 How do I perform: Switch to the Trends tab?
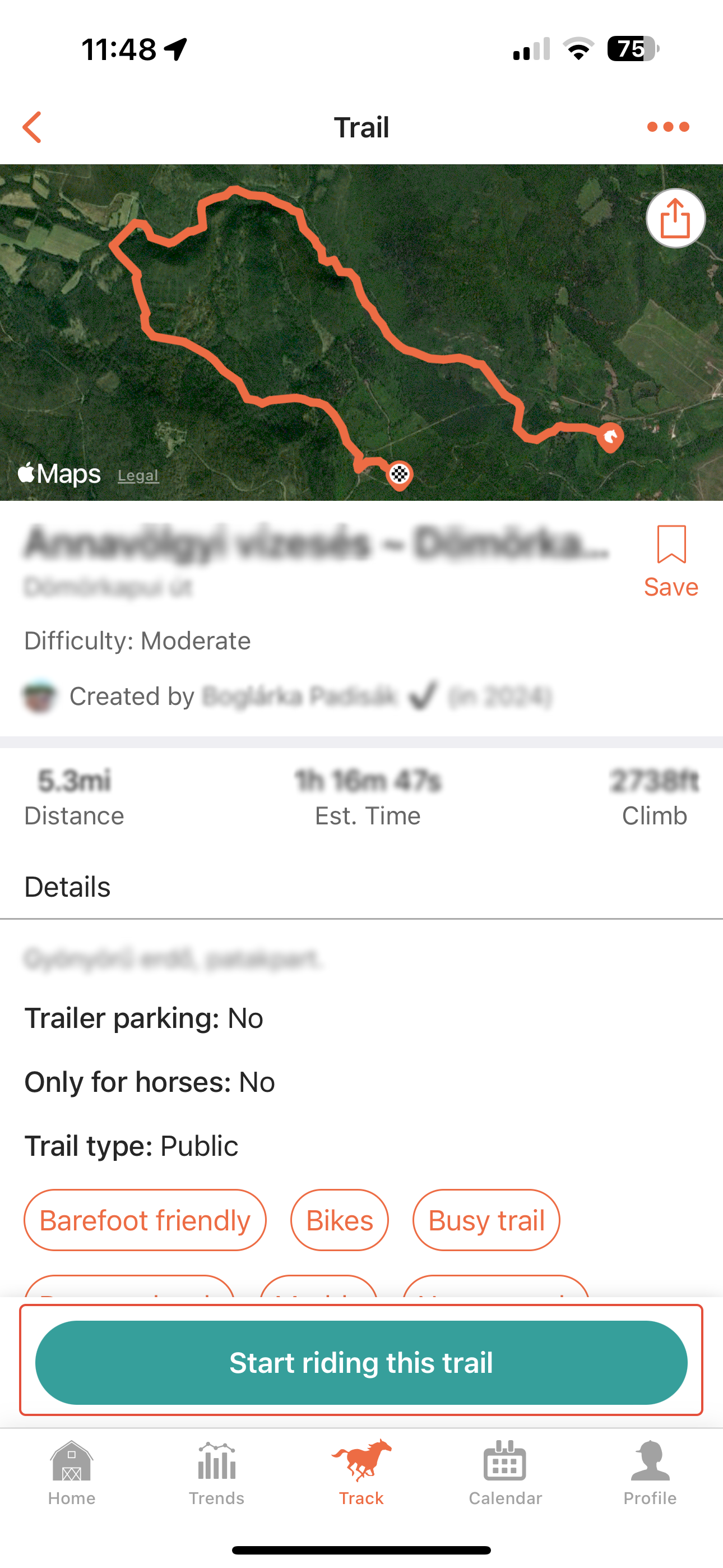pyautogui.click(x=216, y=1472)
